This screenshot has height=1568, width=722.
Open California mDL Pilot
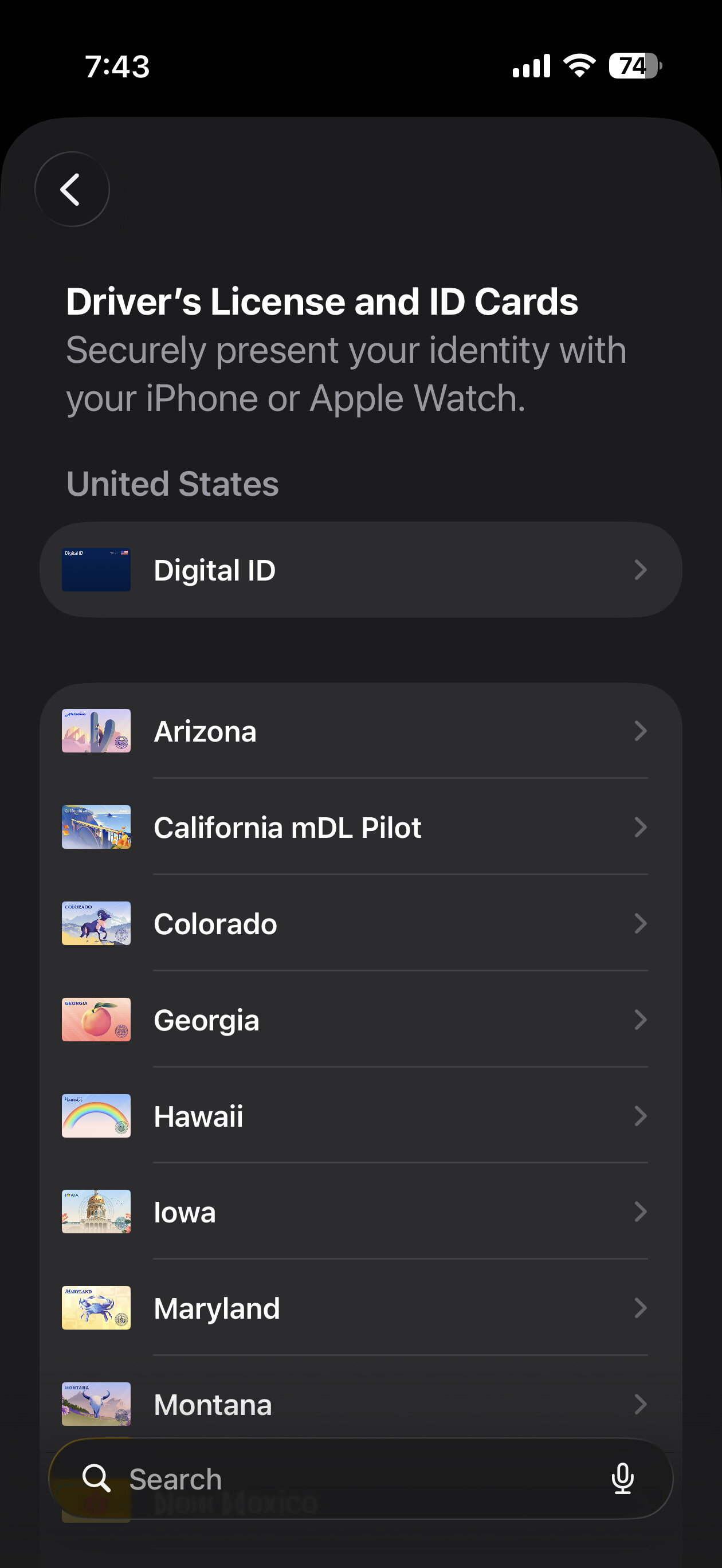[x=360, y=827]
